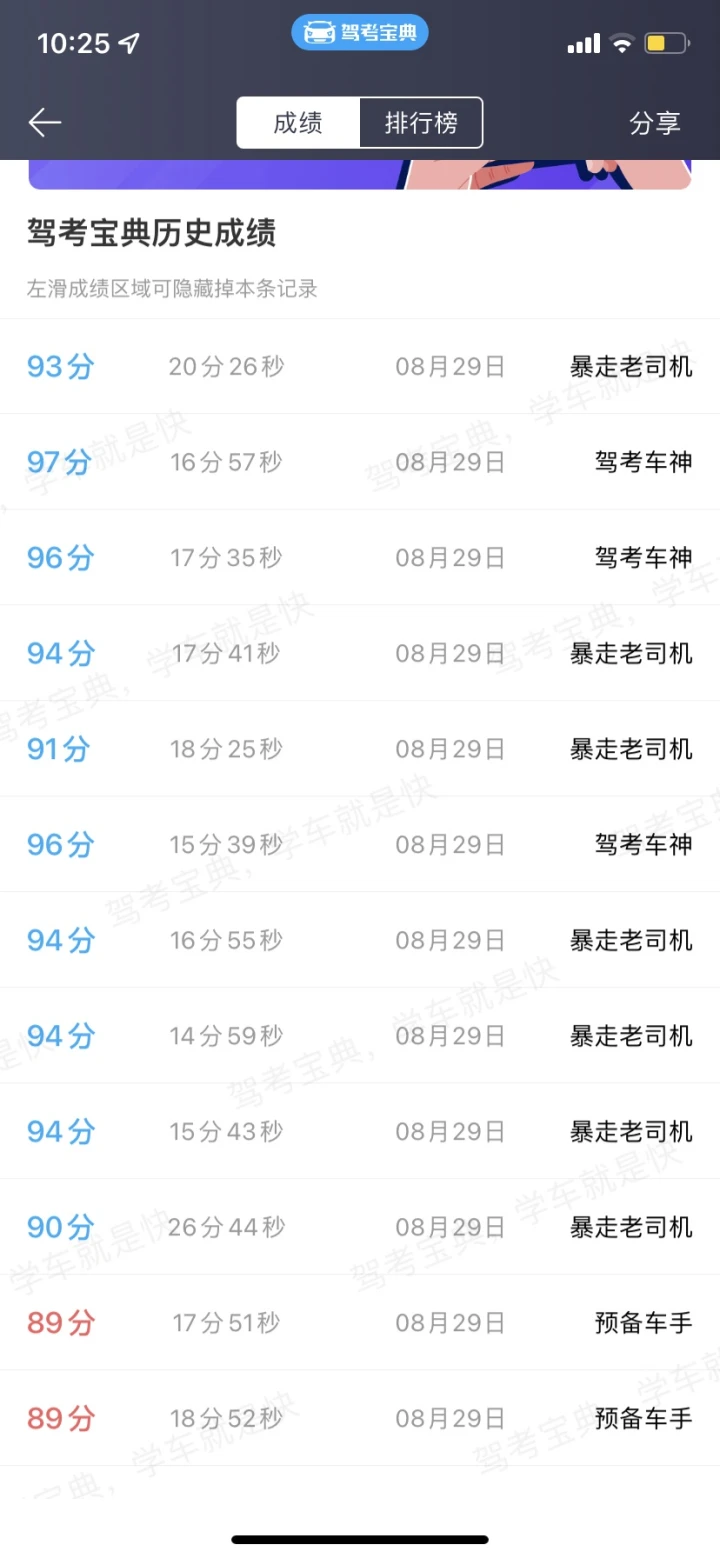The width and height of the screenshot is (720, 1558).
Task: Open the 93分 record taking 20分26秒
Action: [x=360, y=366]
